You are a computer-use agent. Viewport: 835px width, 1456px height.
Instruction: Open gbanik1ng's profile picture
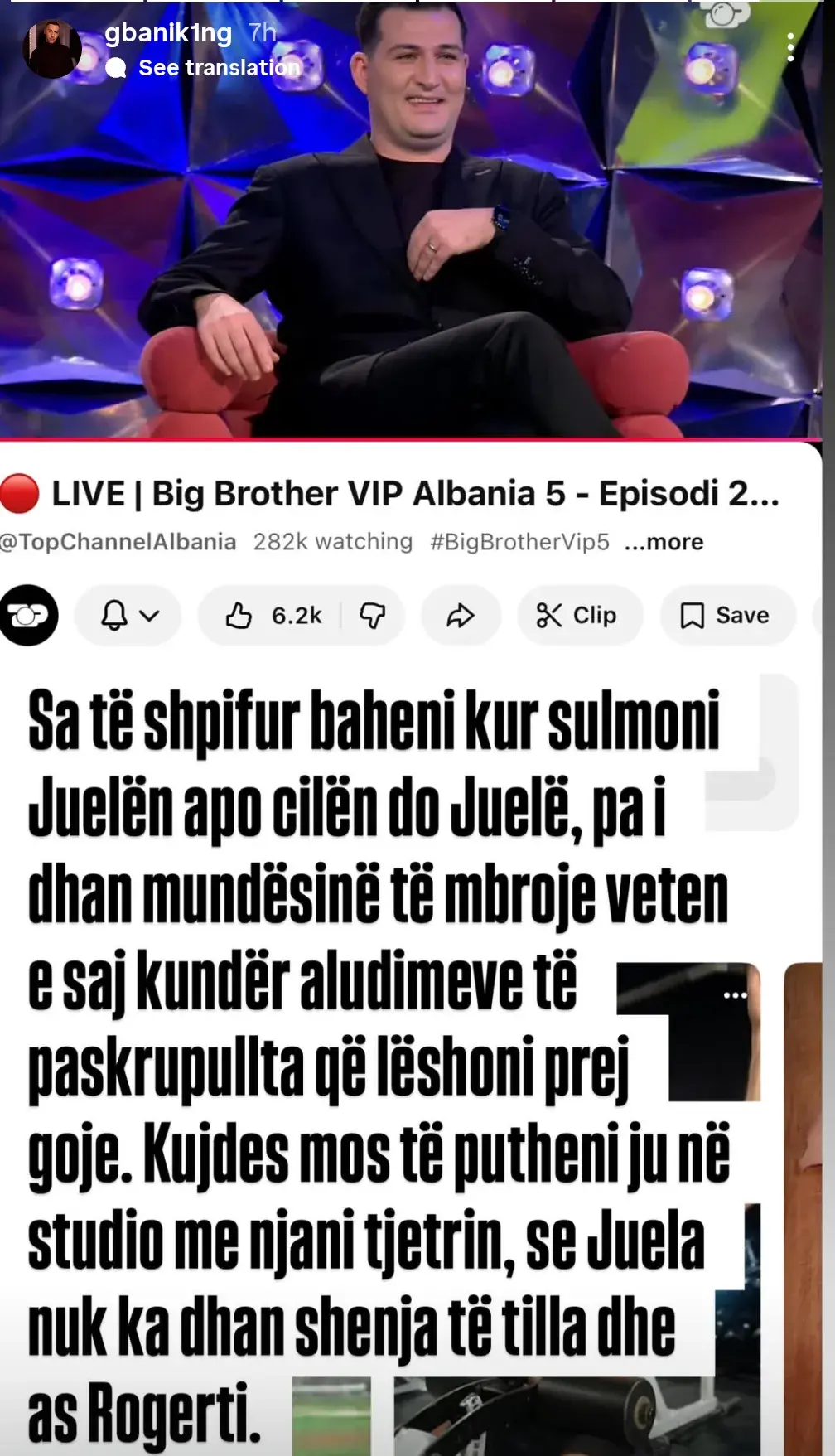[51, 48]
